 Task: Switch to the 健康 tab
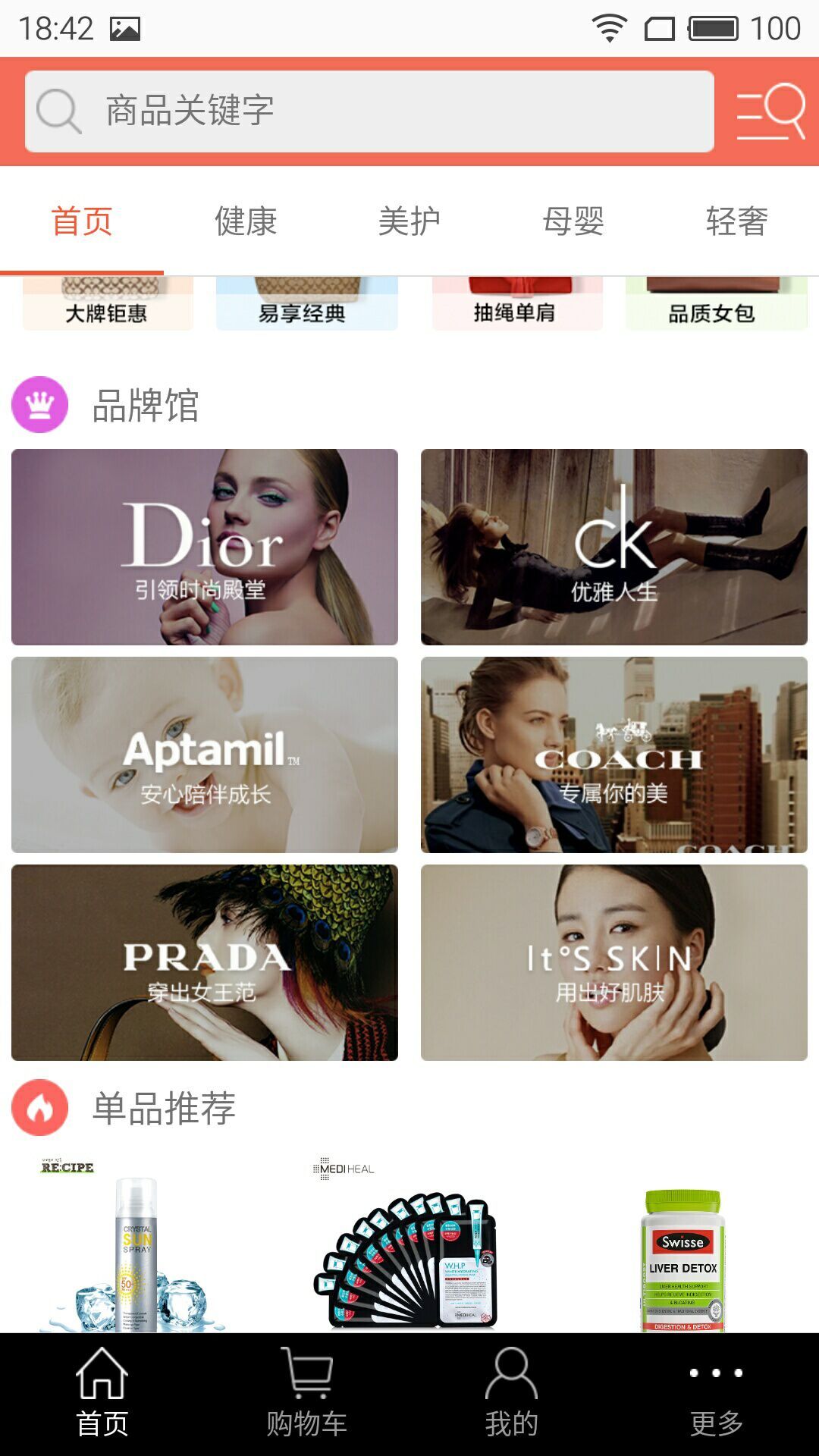point(246,221)
